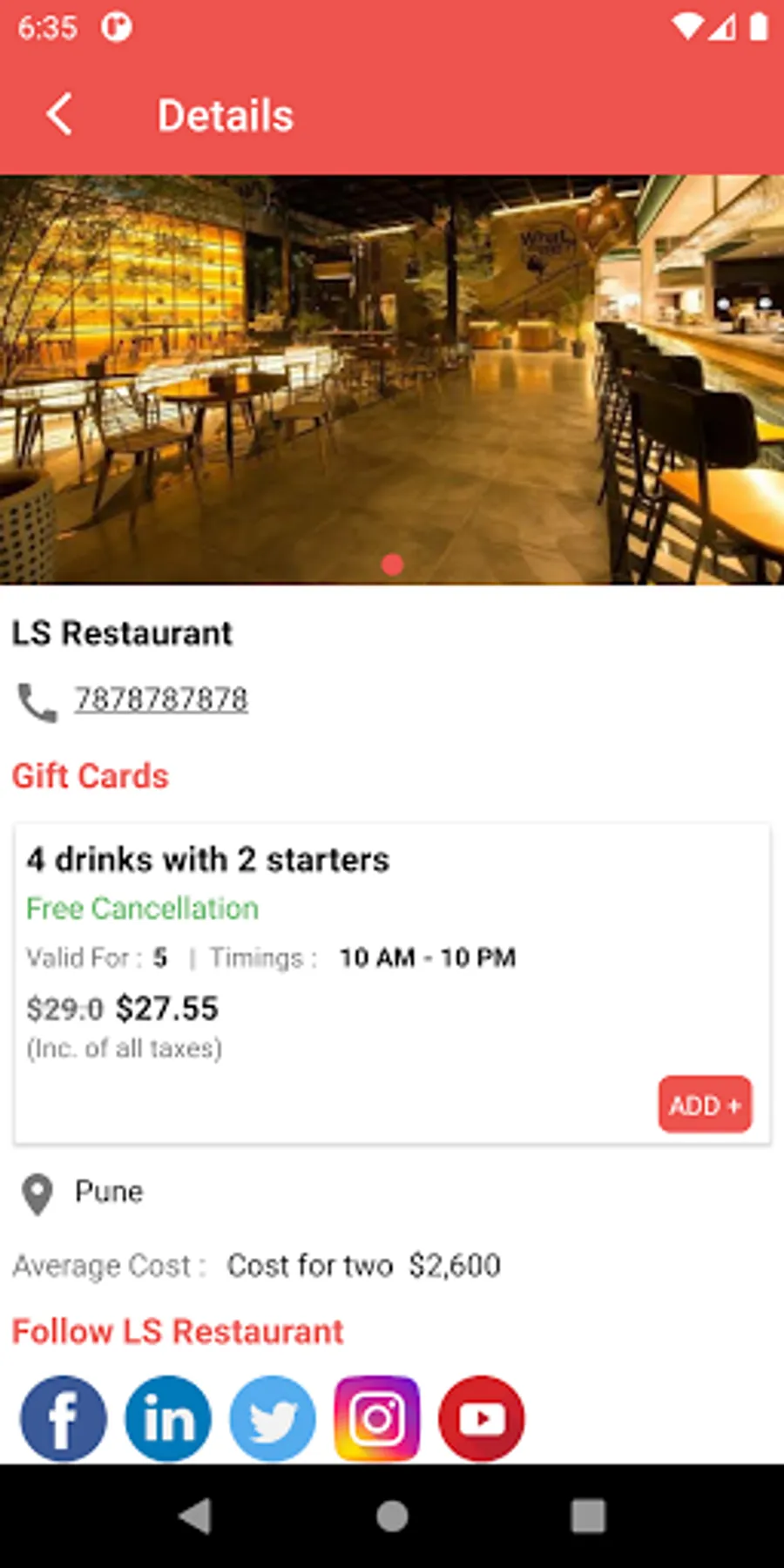The height and width of the screenshot is (1568, 784).
Task: Go back from the Details screen
Action: click(x=58, y=115)
